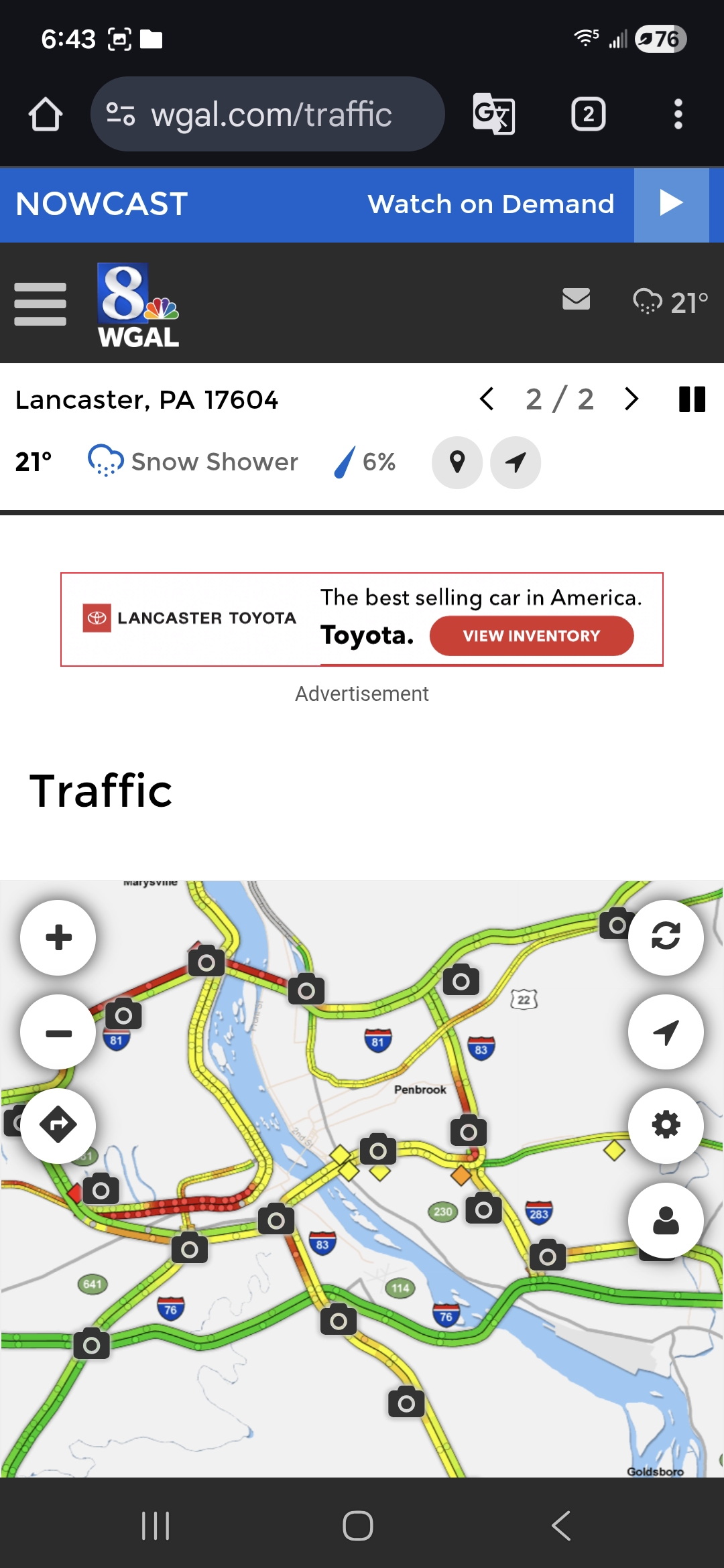Open the envelope newsletter icon
Image resolution: width=724 pixels, height=1568 pixels.
point(576,299)
